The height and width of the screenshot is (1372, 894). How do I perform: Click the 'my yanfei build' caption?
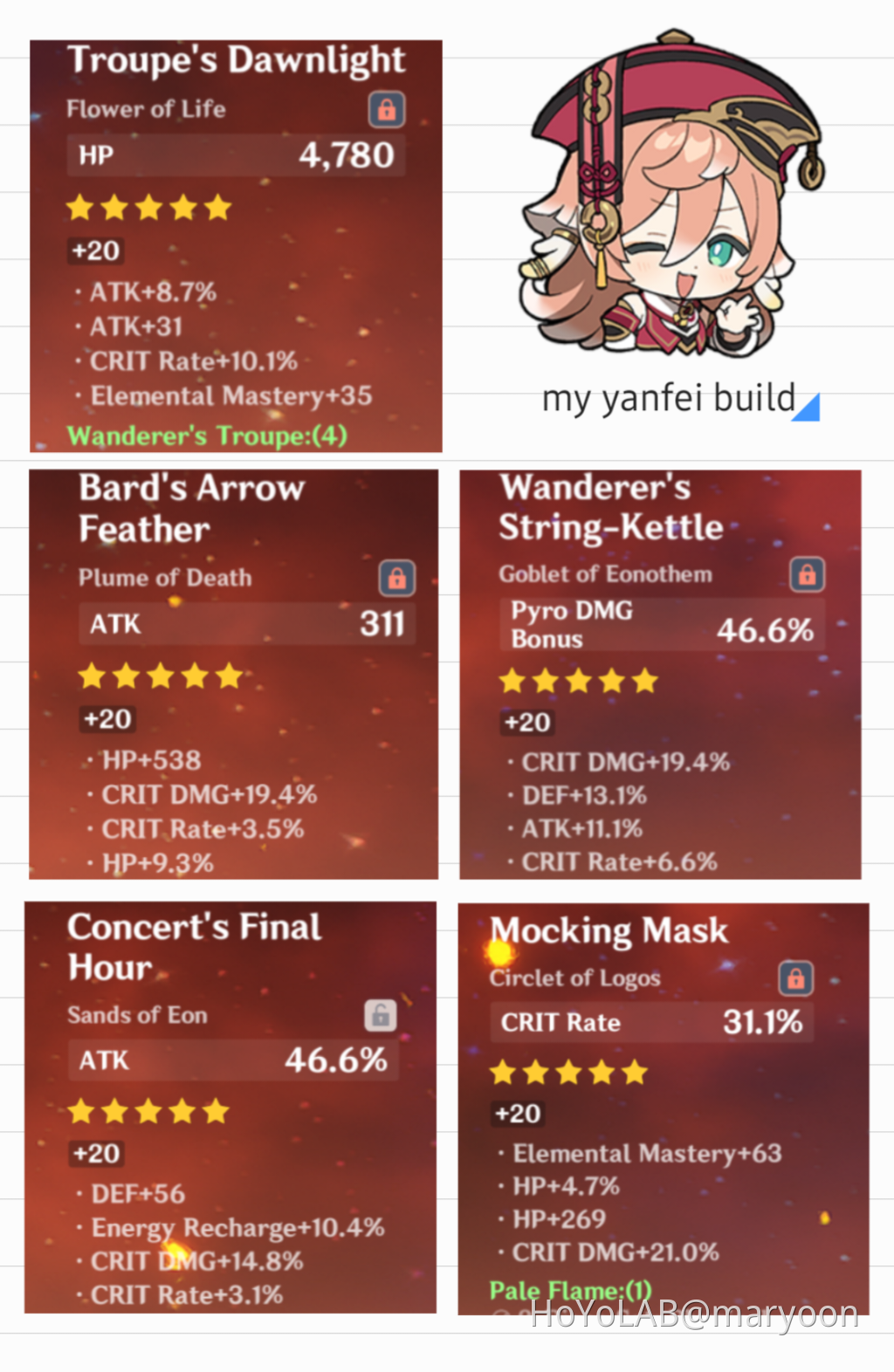click(667, 400)
